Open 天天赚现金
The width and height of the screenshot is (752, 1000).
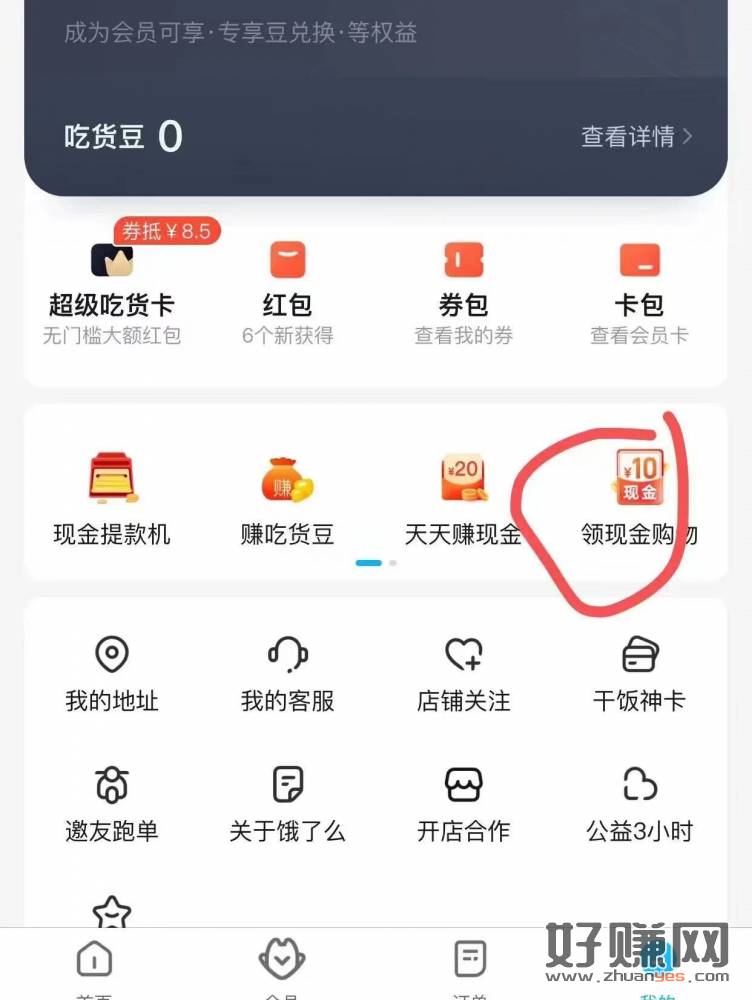pyautogui.click(x=463, y=500)
